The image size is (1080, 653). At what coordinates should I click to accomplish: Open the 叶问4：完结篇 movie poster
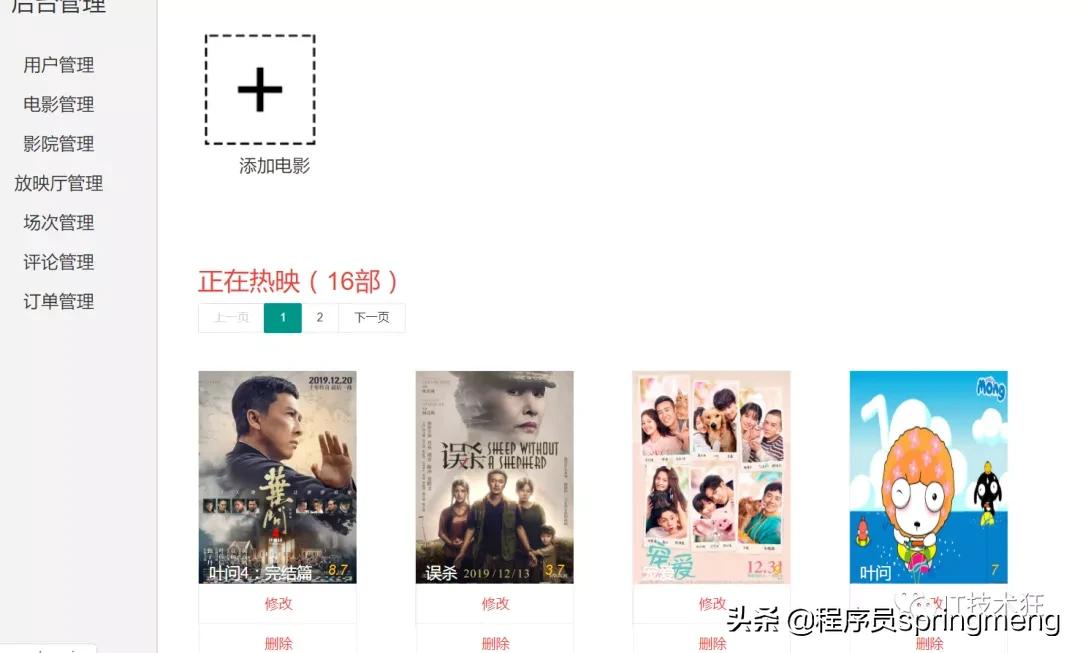point(277,477)
